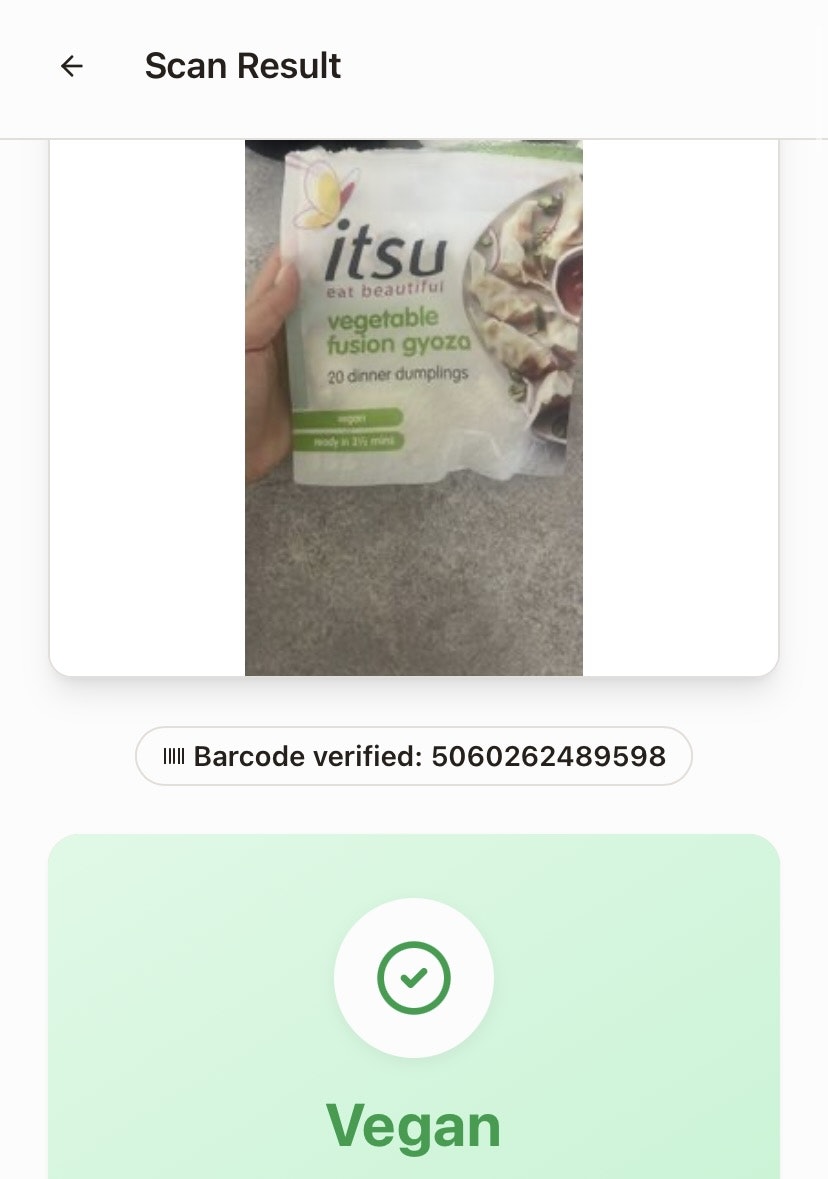Open the vegetable fusion gyoza product photo
The width and height of the screenshot is (828, 1179).
click(x=414, y=405)
